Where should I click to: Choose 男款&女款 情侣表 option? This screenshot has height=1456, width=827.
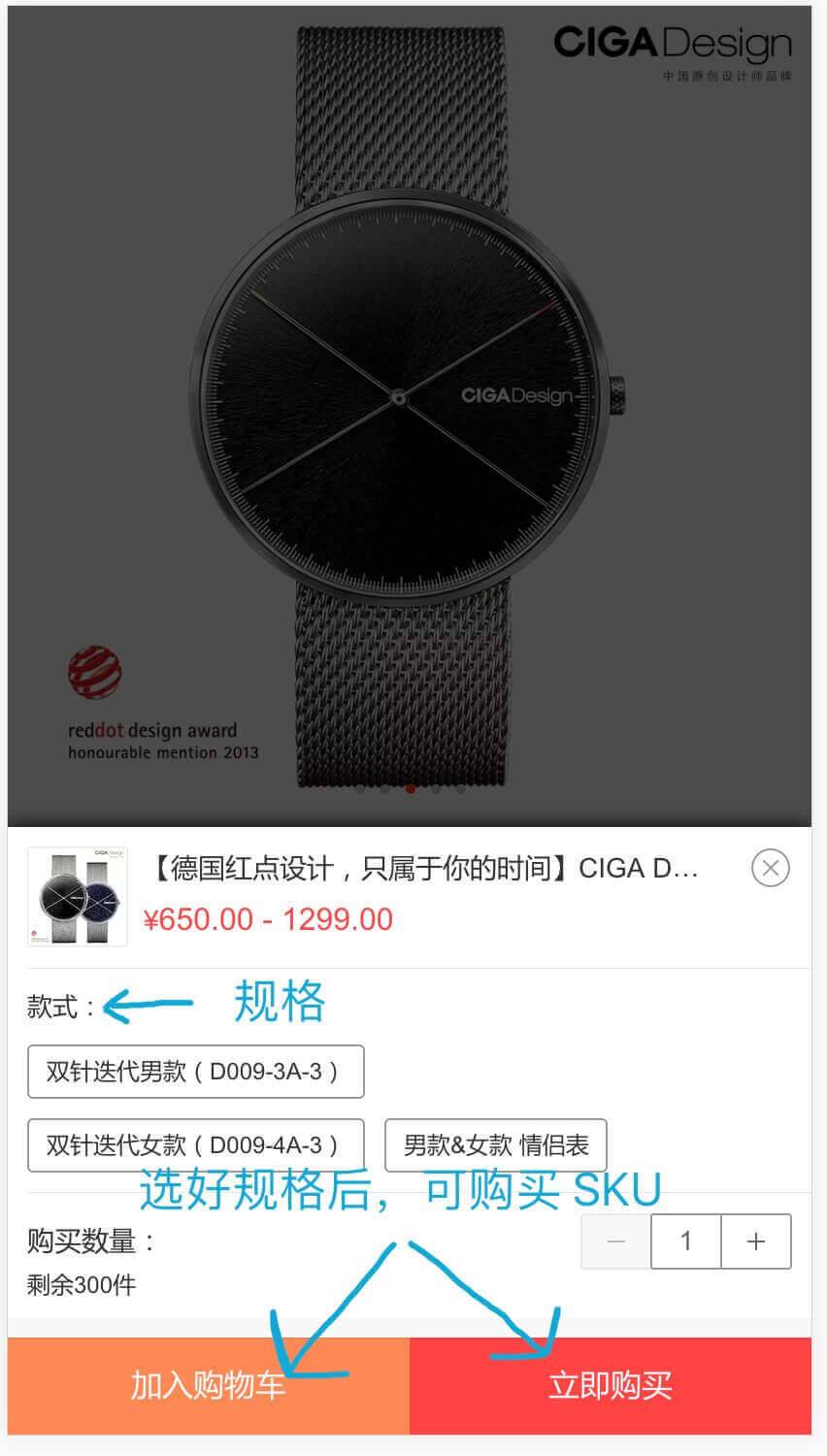tap(495, 1144)
